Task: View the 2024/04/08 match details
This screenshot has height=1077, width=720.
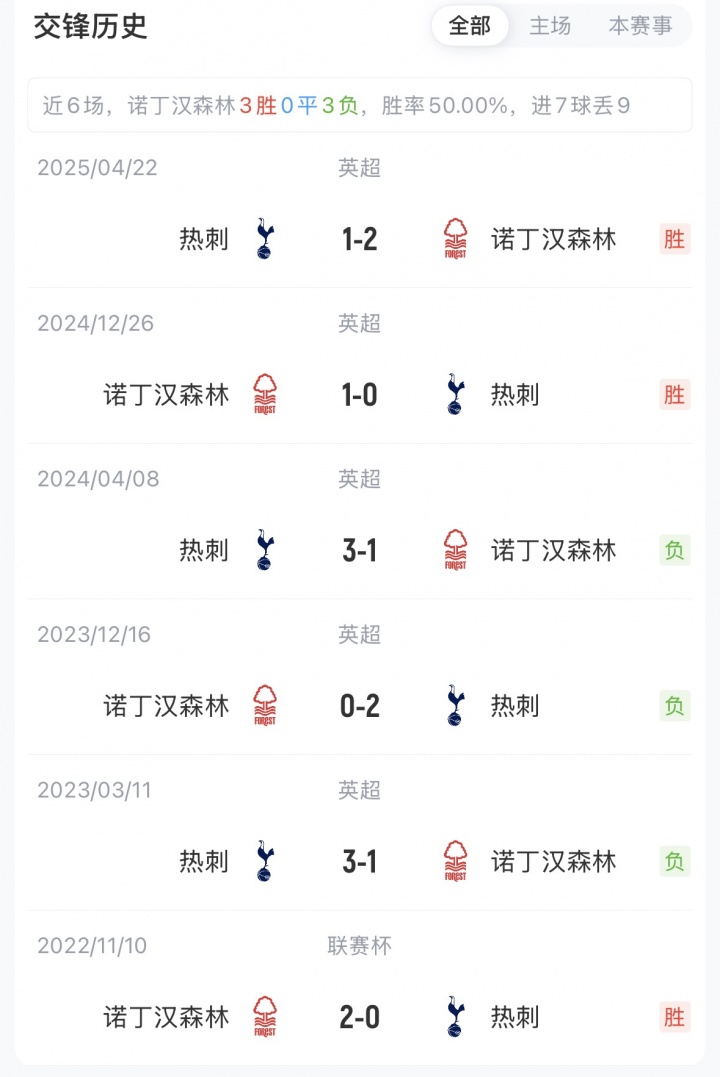Action: coord(359,550)
